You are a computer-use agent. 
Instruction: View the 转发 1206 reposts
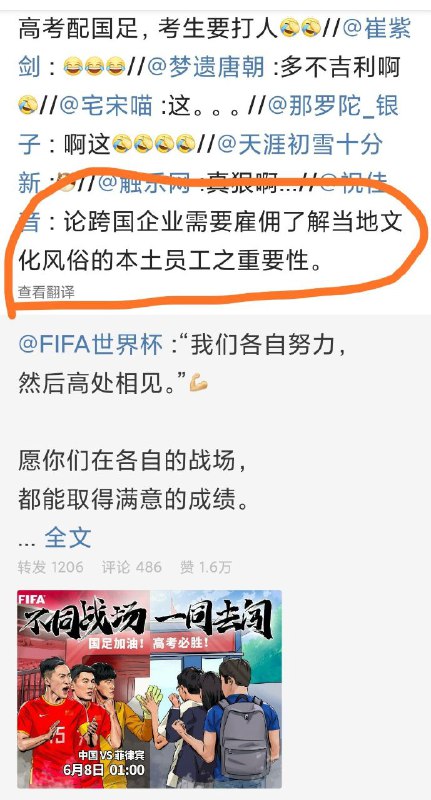[x=50, y=567]
